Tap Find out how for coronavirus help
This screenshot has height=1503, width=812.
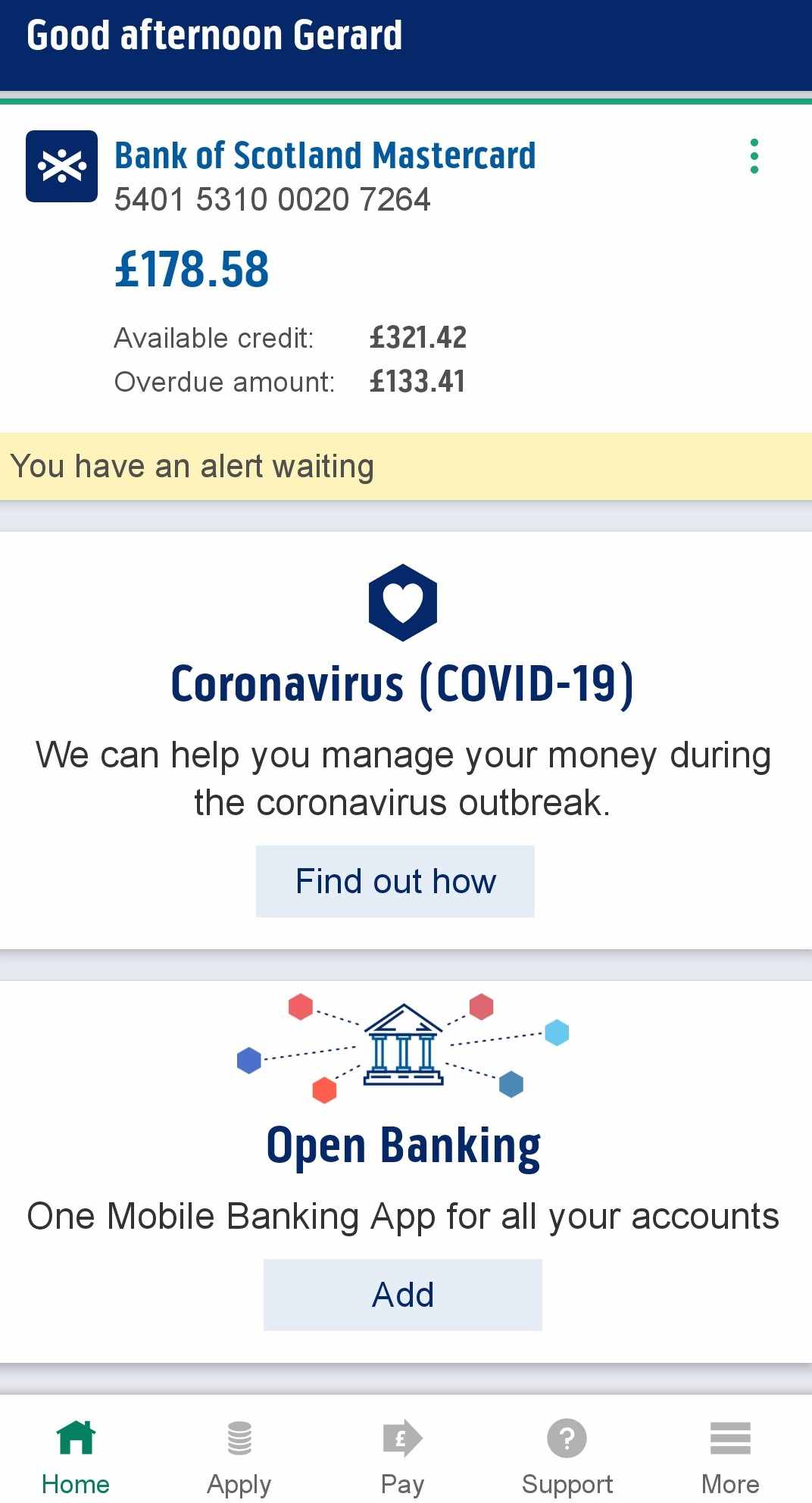395,881
